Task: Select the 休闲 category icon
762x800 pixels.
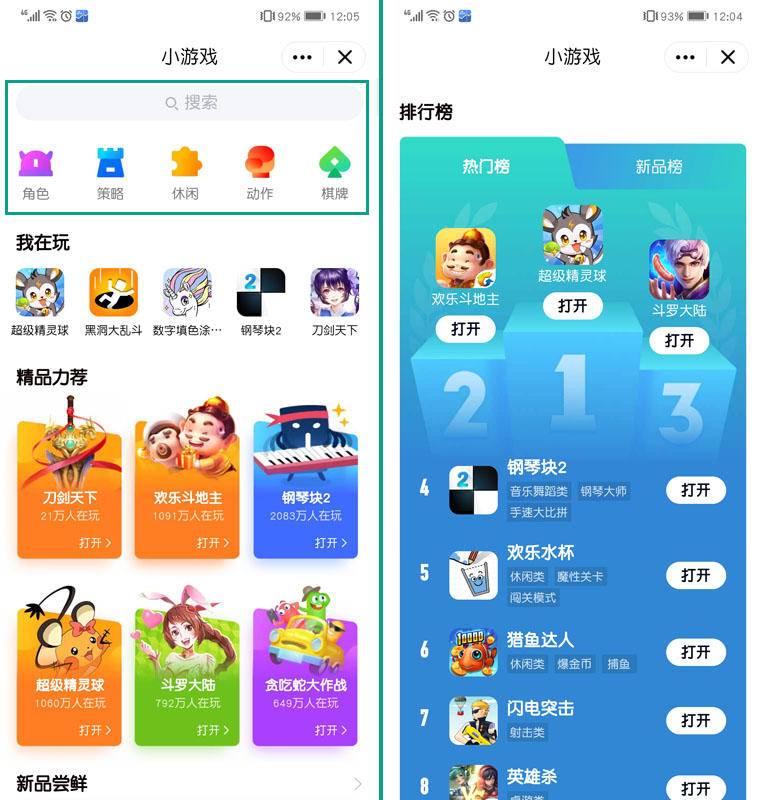Action: (186, 173)
